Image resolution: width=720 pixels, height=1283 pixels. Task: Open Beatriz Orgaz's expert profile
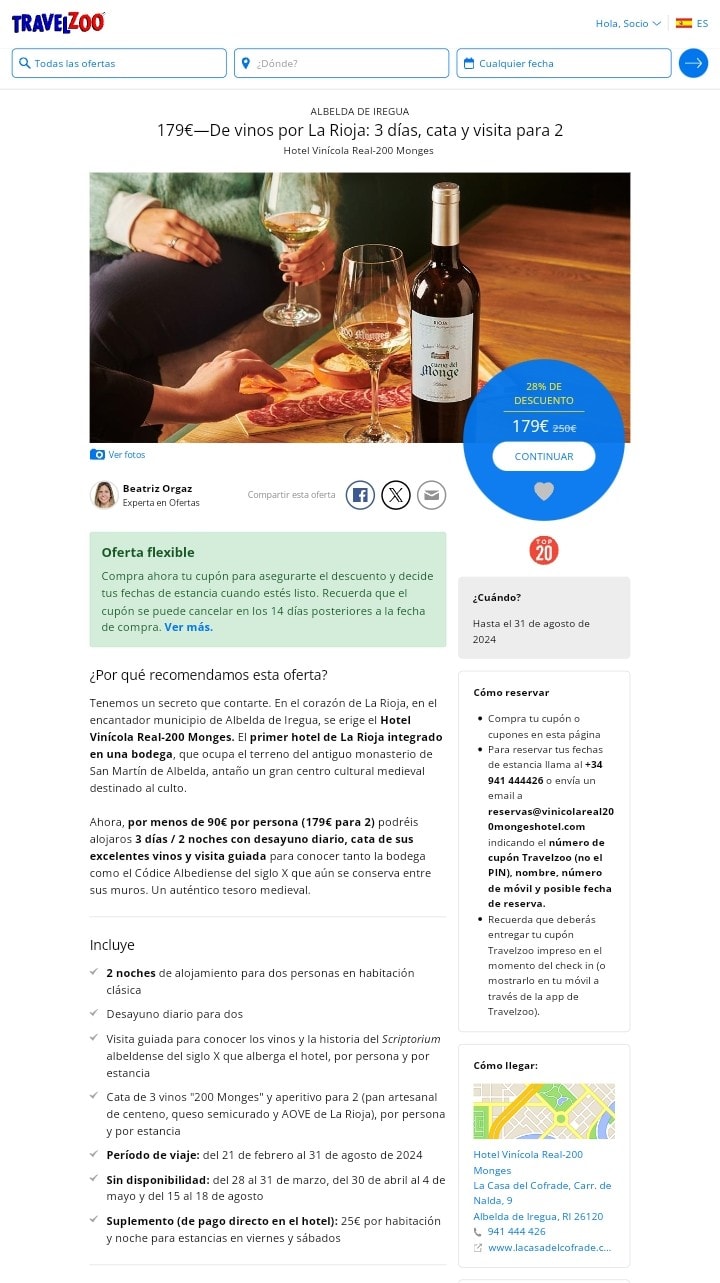(157, 489)
